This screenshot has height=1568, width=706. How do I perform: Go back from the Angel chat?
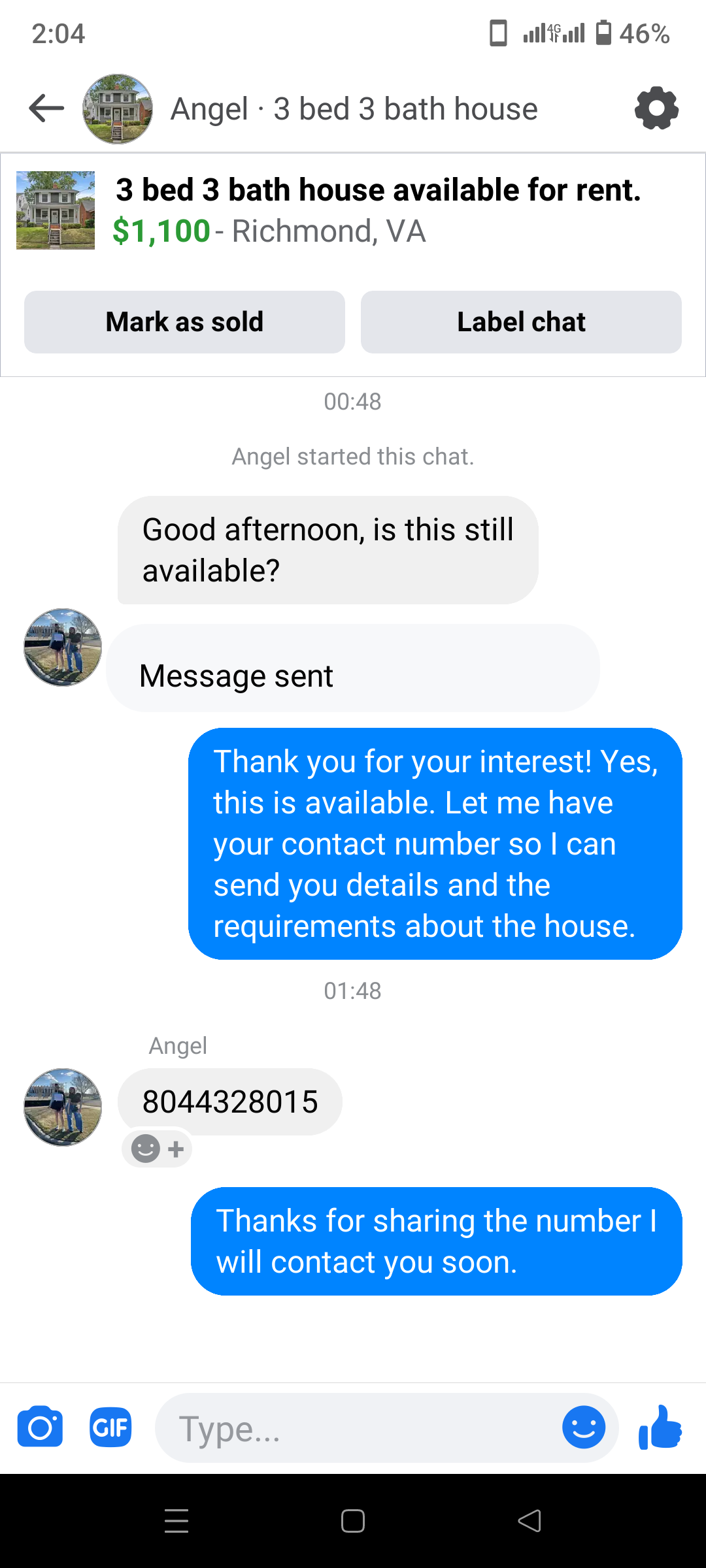click(x=46, y=108)
